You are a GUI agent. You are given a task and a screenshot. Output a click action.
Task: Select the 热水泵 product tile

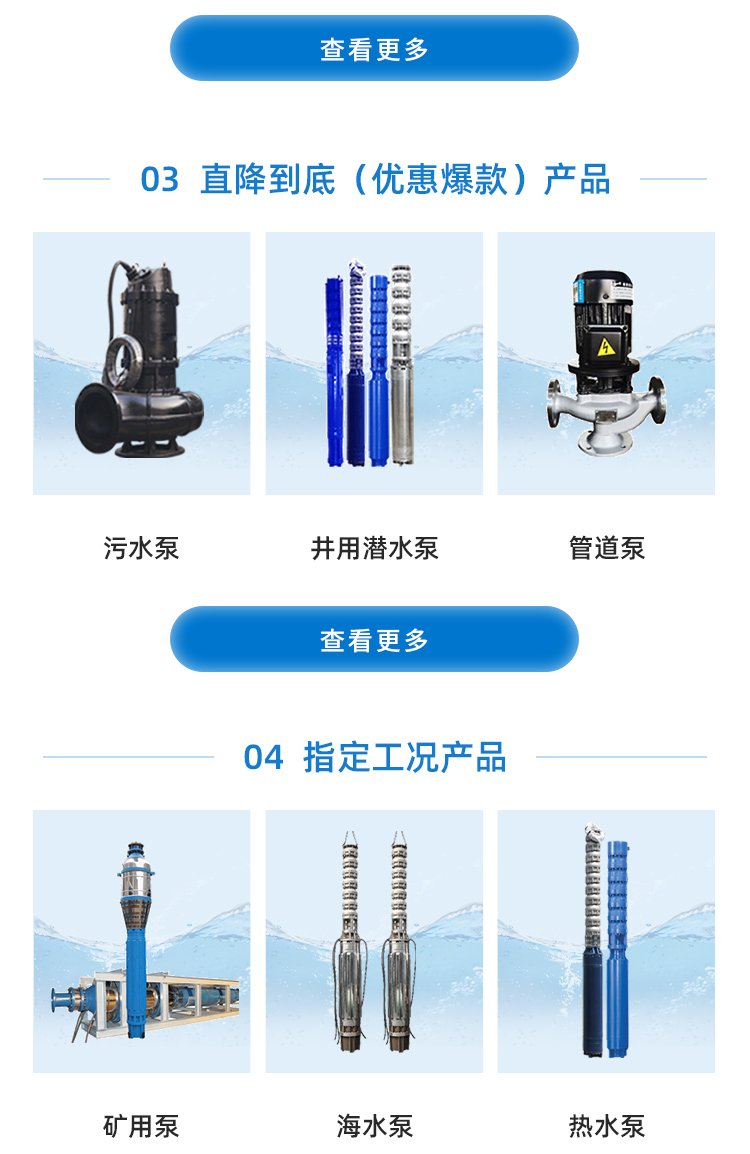pos(606,941)
